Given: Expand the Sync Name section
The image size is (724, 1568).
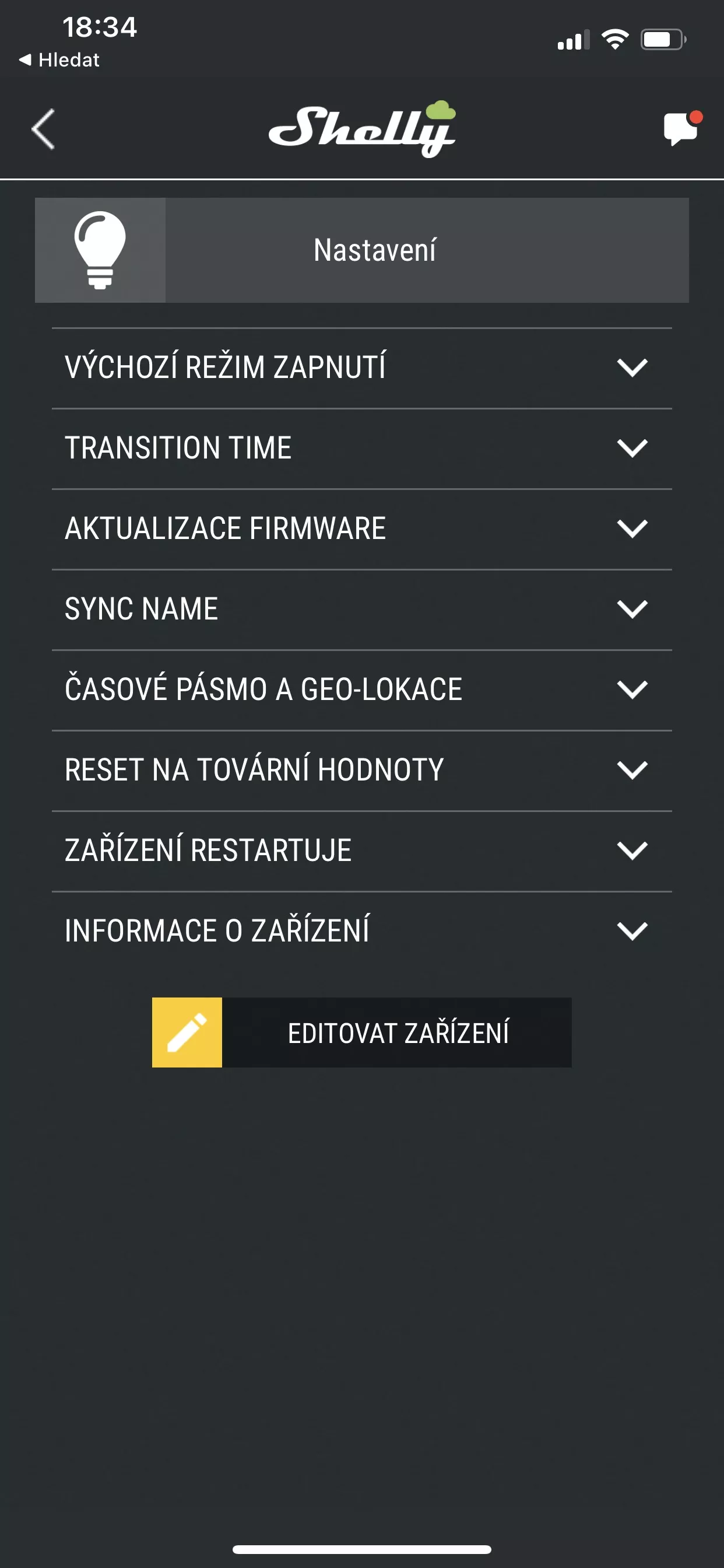Looking at the screenshot, I should (x=362, y=610).
